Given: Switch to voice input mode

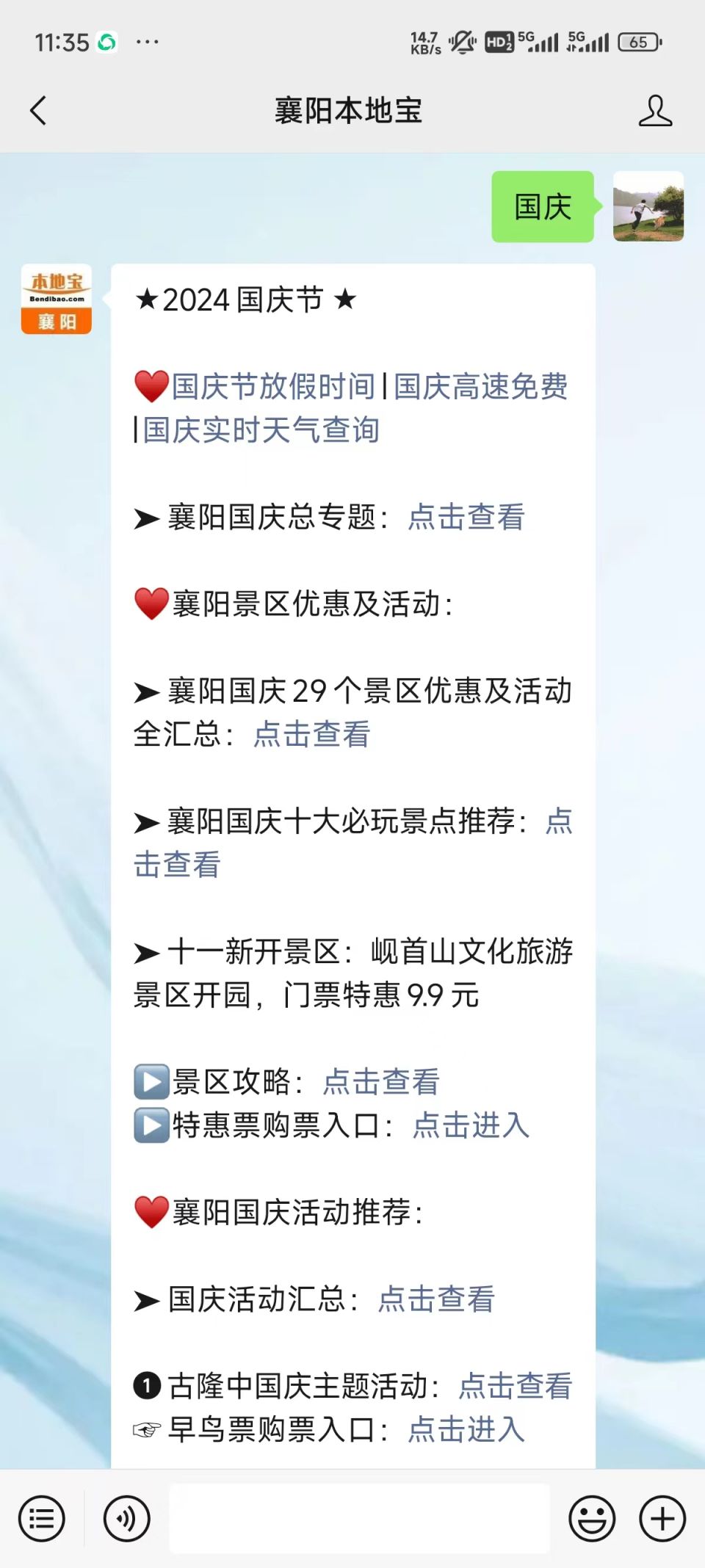Looking at the screenshot, I should [126, 1519].
